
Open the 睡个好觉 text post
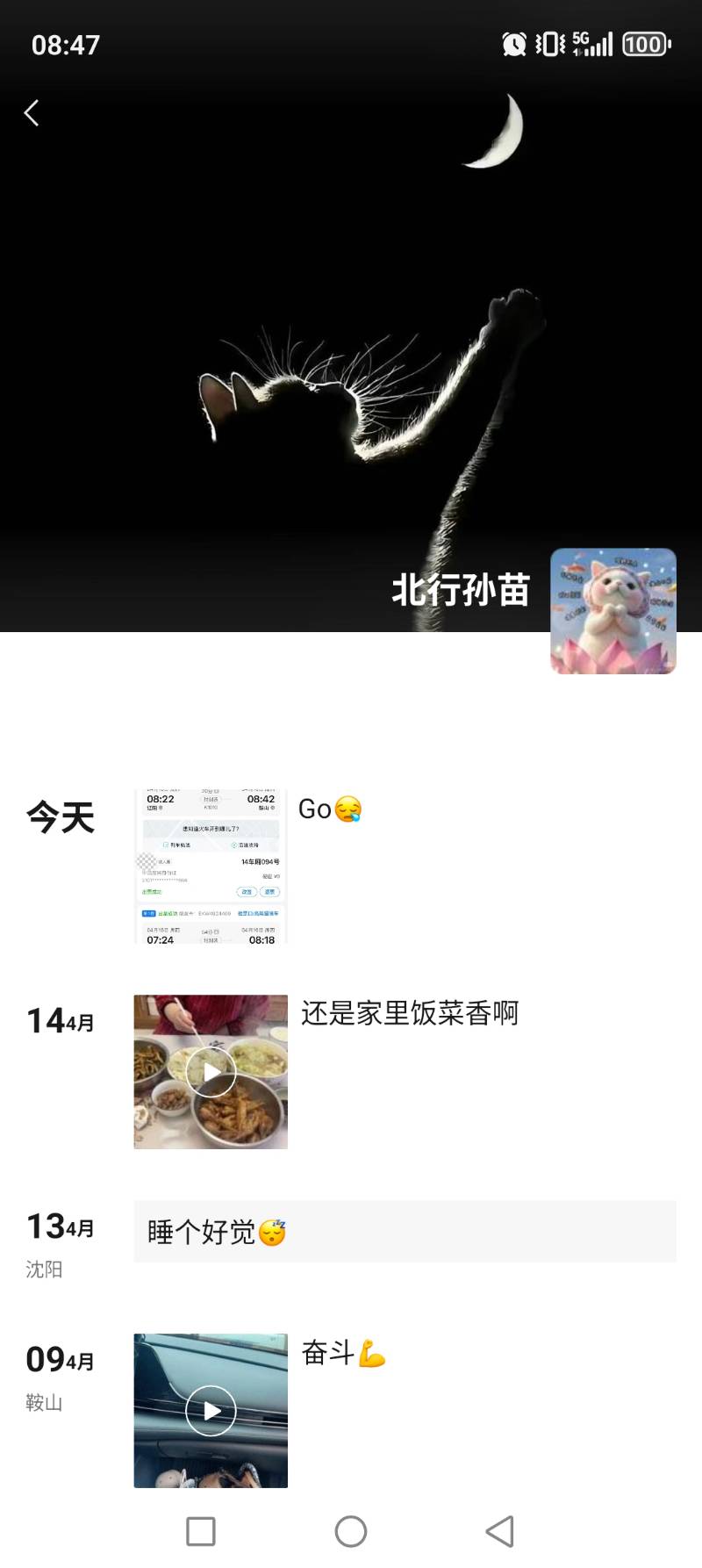pos(405,1232)
